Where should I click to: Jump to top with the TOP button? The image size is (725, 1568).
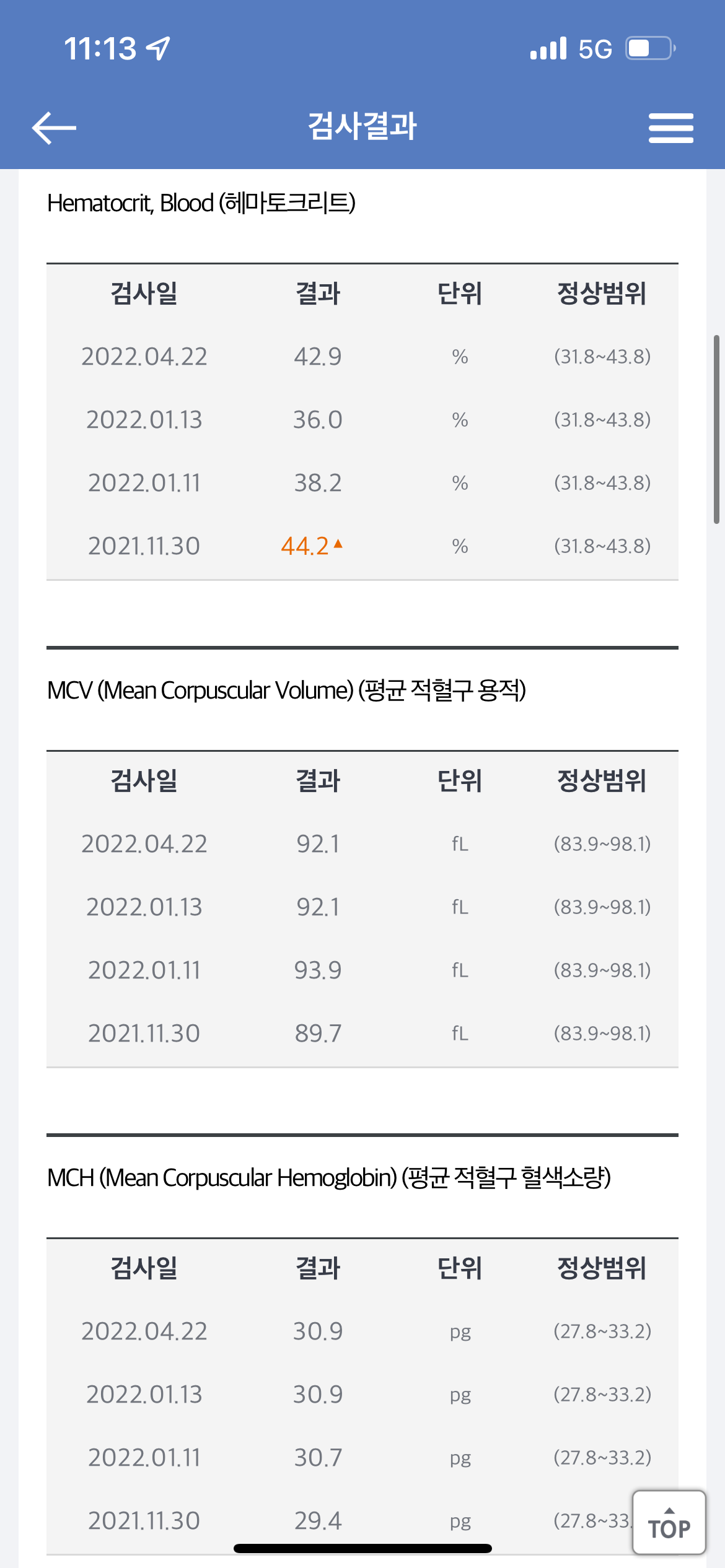(669, 1522)
